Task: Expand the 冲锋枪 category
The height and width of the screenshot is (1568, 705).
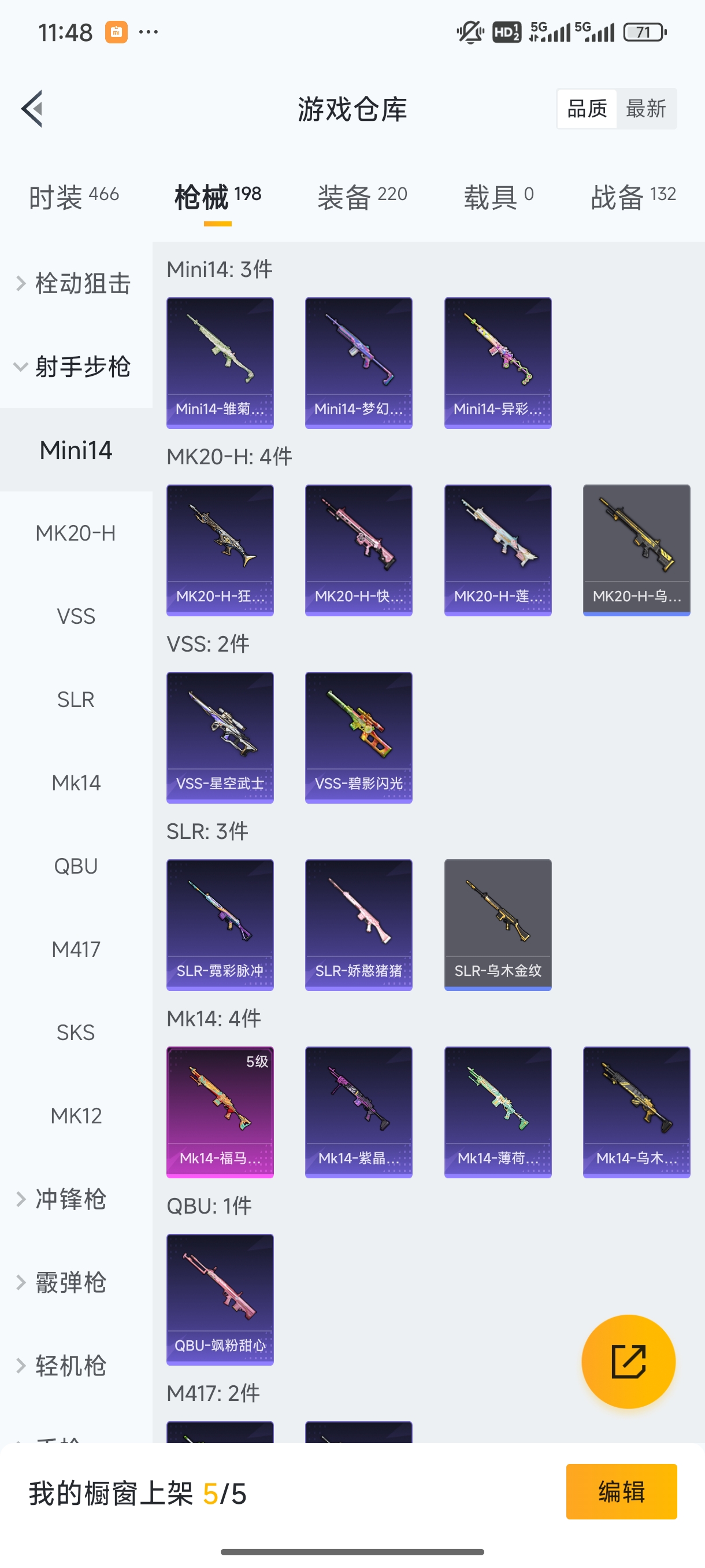Action: (70, 1199)
